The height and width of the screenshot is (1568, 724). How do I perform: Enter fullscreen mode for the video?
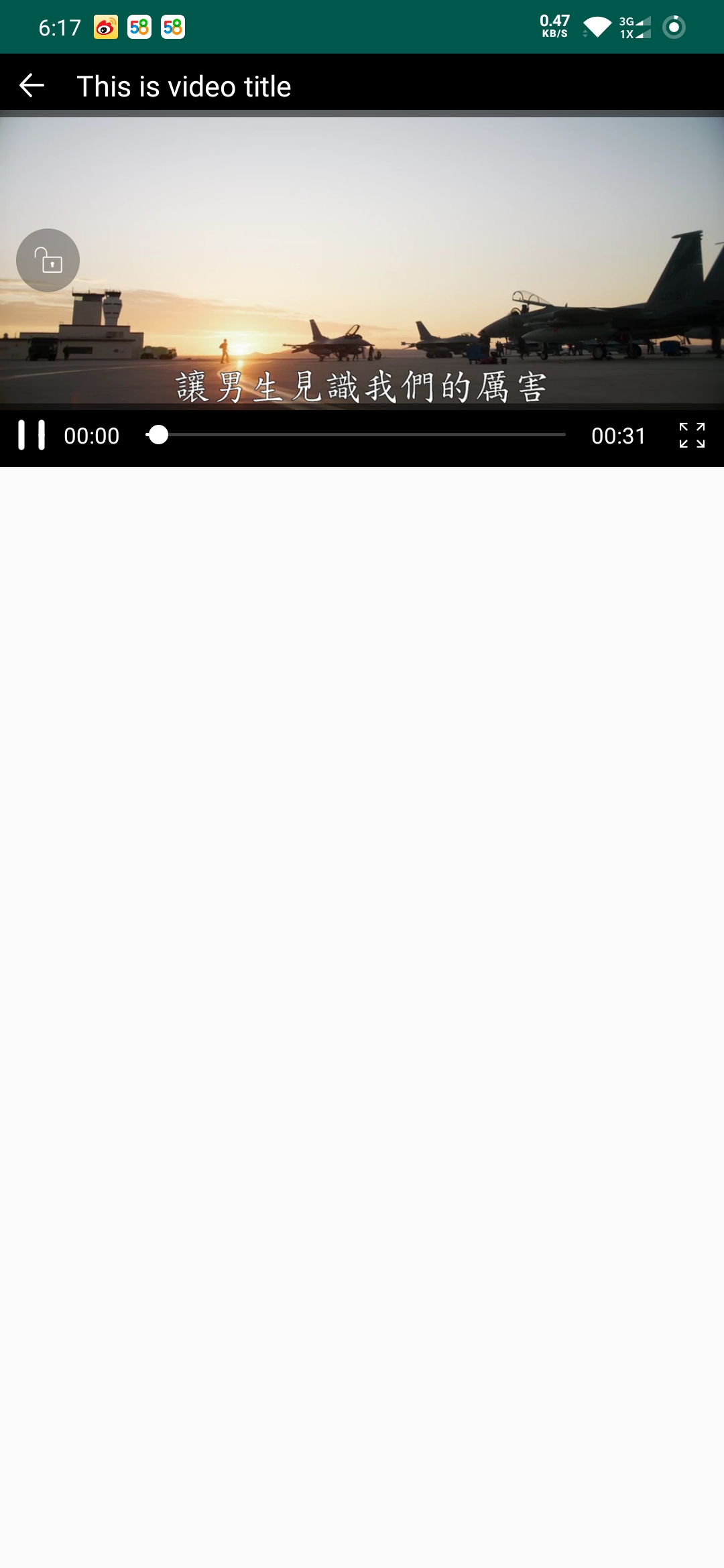(x=691, y=436)
